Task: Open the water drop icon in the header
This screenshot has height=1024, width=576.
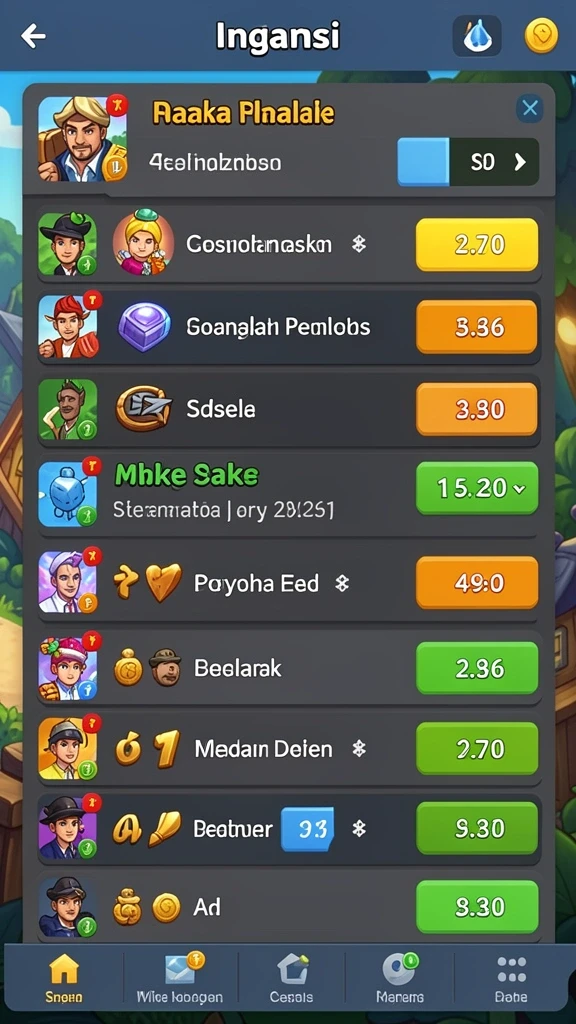Action: click(x=477, y=36)
